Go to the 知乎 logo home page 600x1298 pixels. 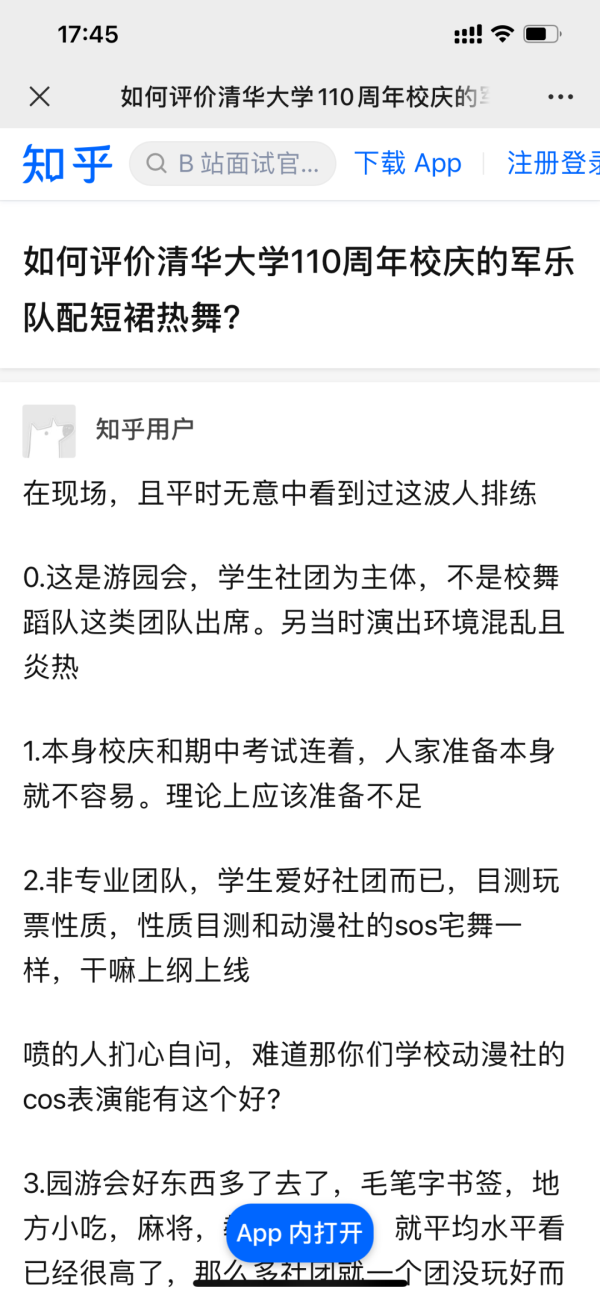[67, 164]
